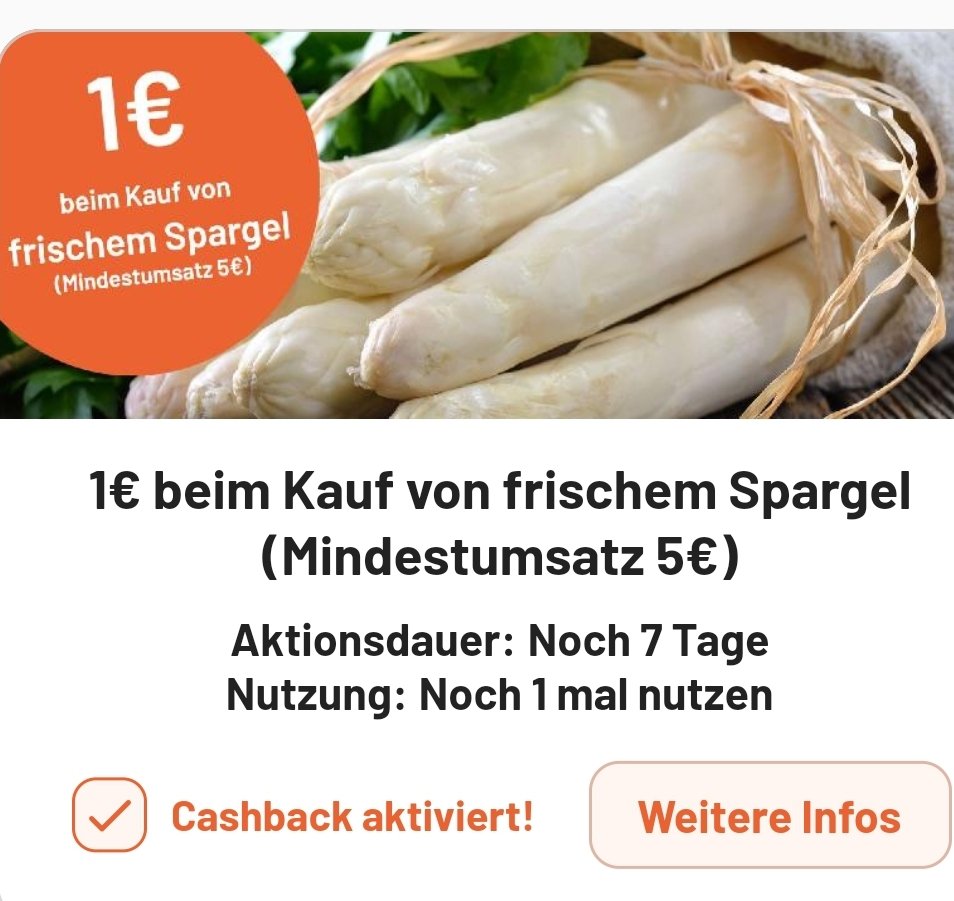
Task: Open Weitere Infos for the asparagus offer
Action: click(769, 815)
